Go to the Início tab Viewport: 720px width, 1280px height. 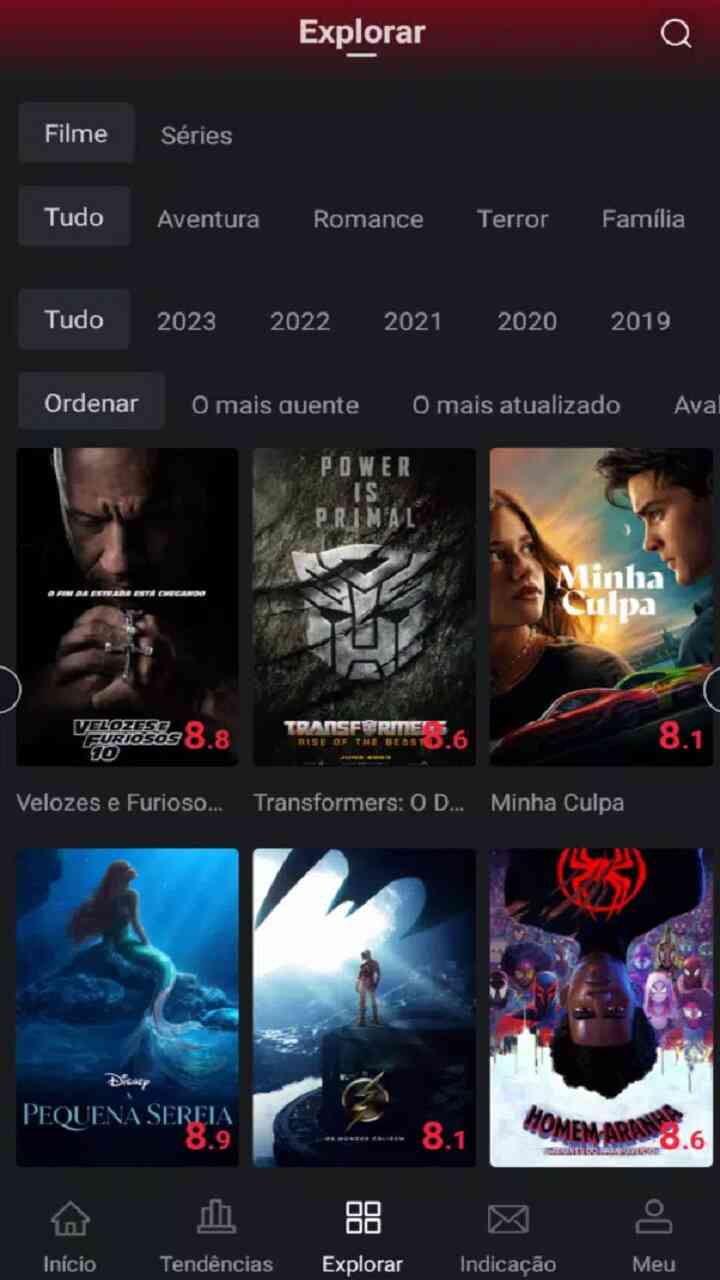[x=70, y=1236]
